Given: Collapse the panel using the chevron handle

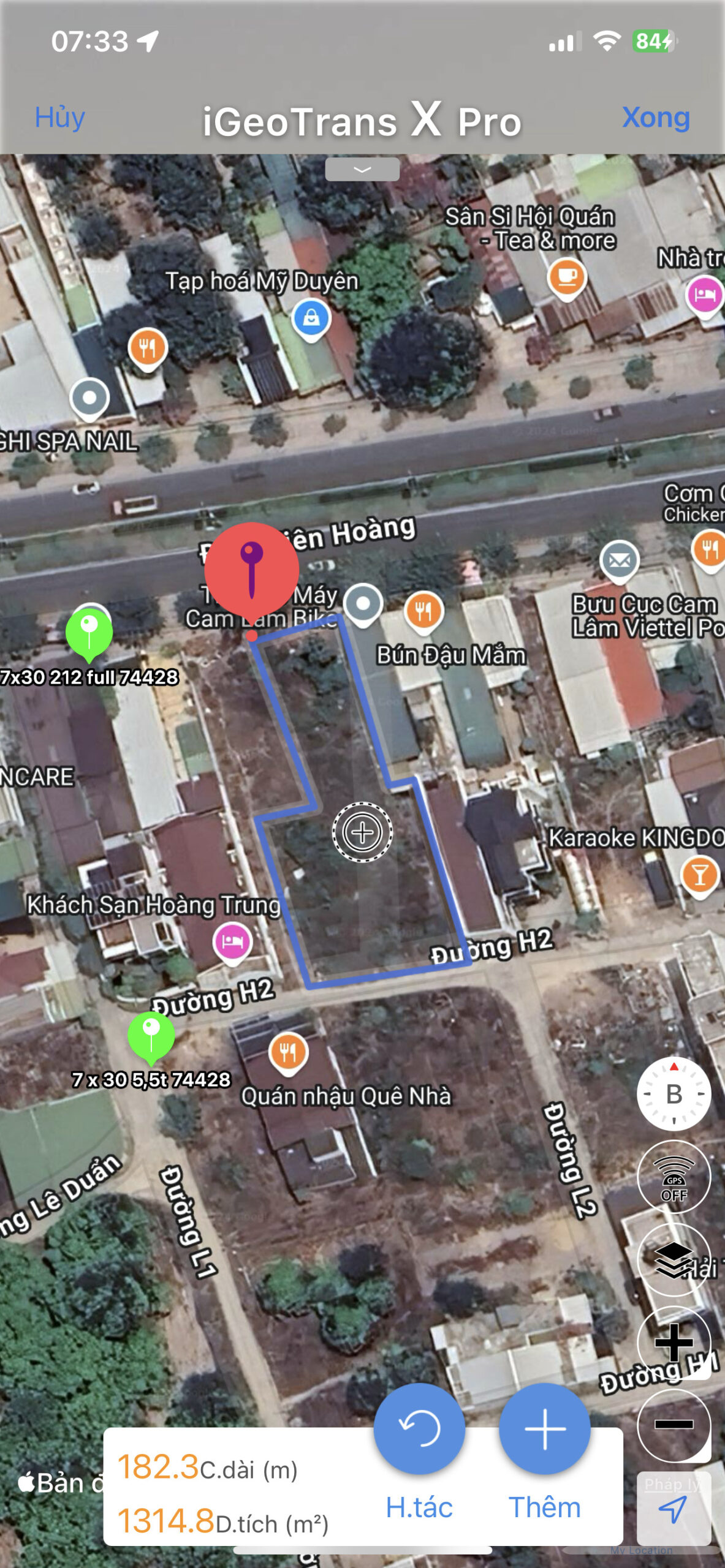Looking at the screenshot, I should click(x=362, y=169).
